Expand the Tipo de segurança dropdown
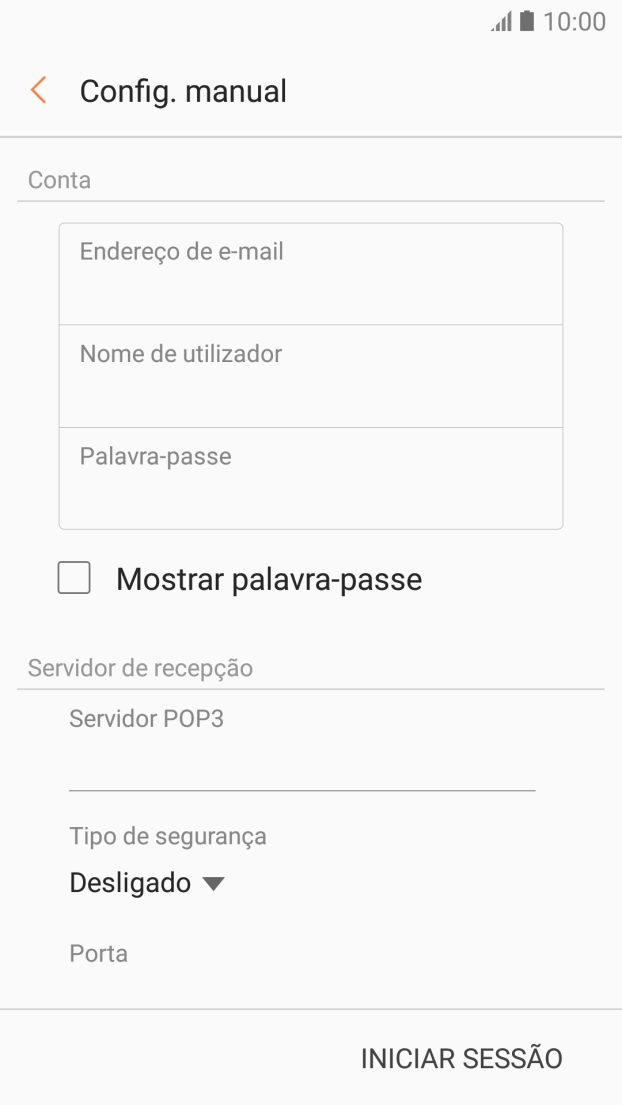Image resolution: width=622 pixels, height=1105 pixels. coord(148,883)
